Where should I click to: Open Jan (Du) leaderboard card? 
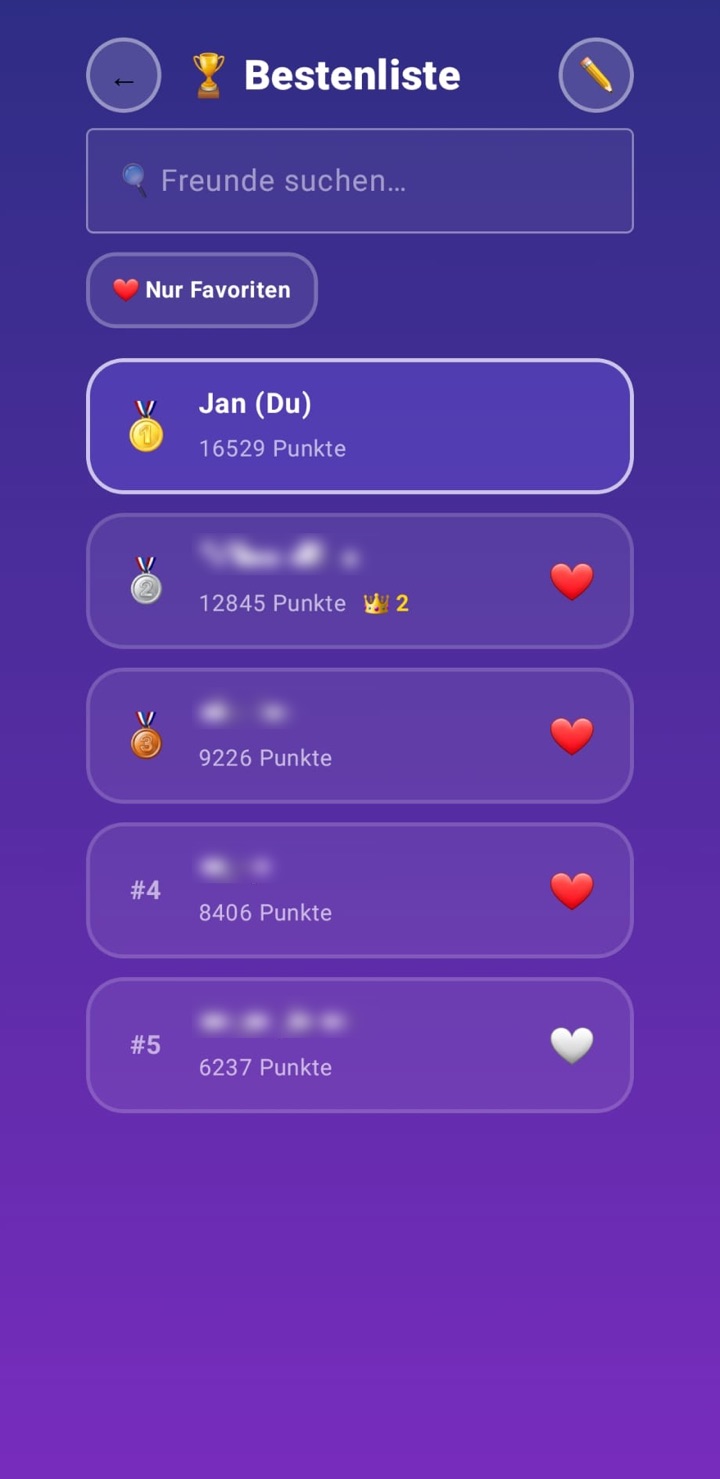coord(360,426)
